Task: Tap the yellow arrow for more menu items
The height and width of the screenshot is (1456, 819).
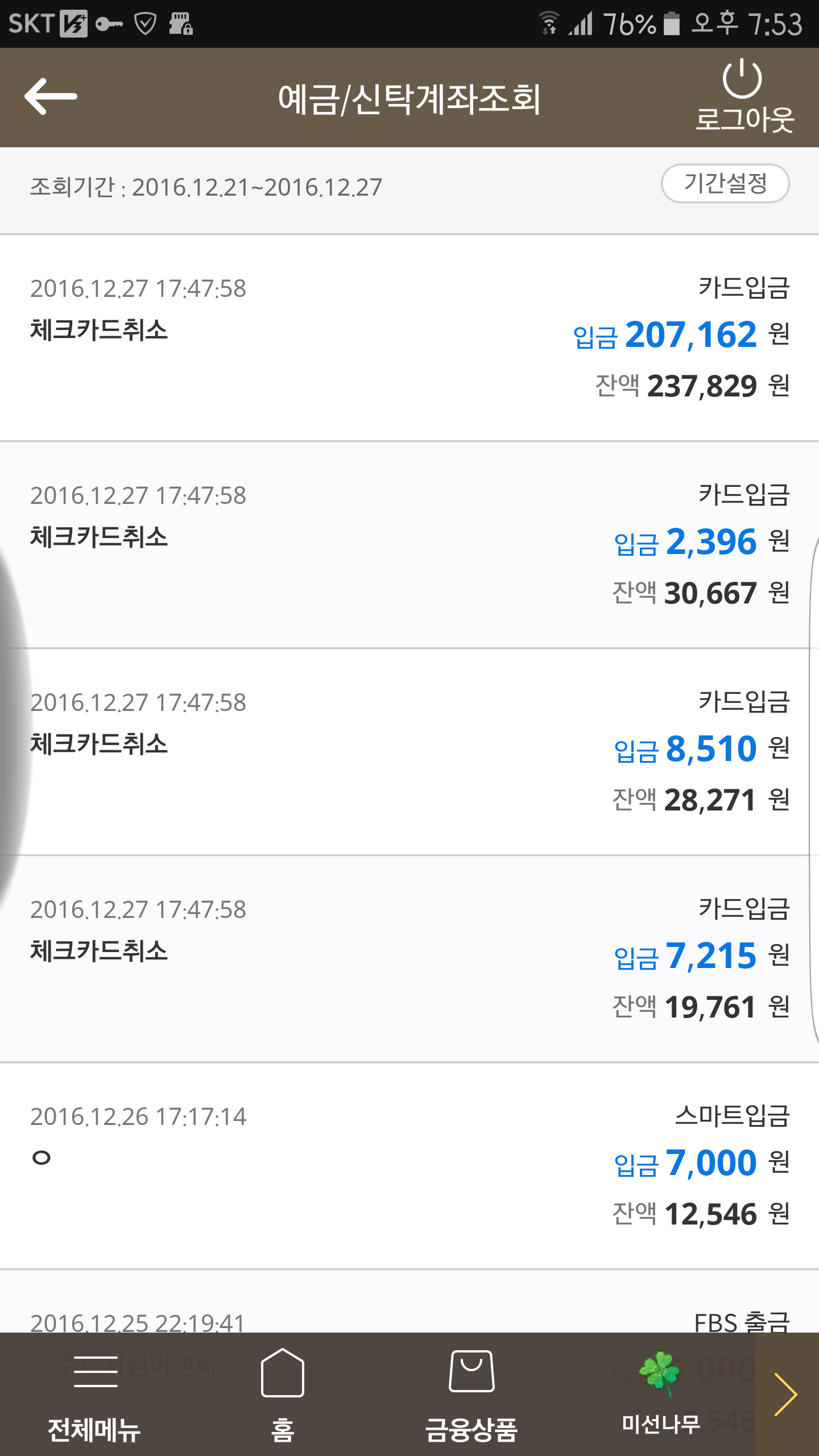Action: click(x=787, y=1395)
